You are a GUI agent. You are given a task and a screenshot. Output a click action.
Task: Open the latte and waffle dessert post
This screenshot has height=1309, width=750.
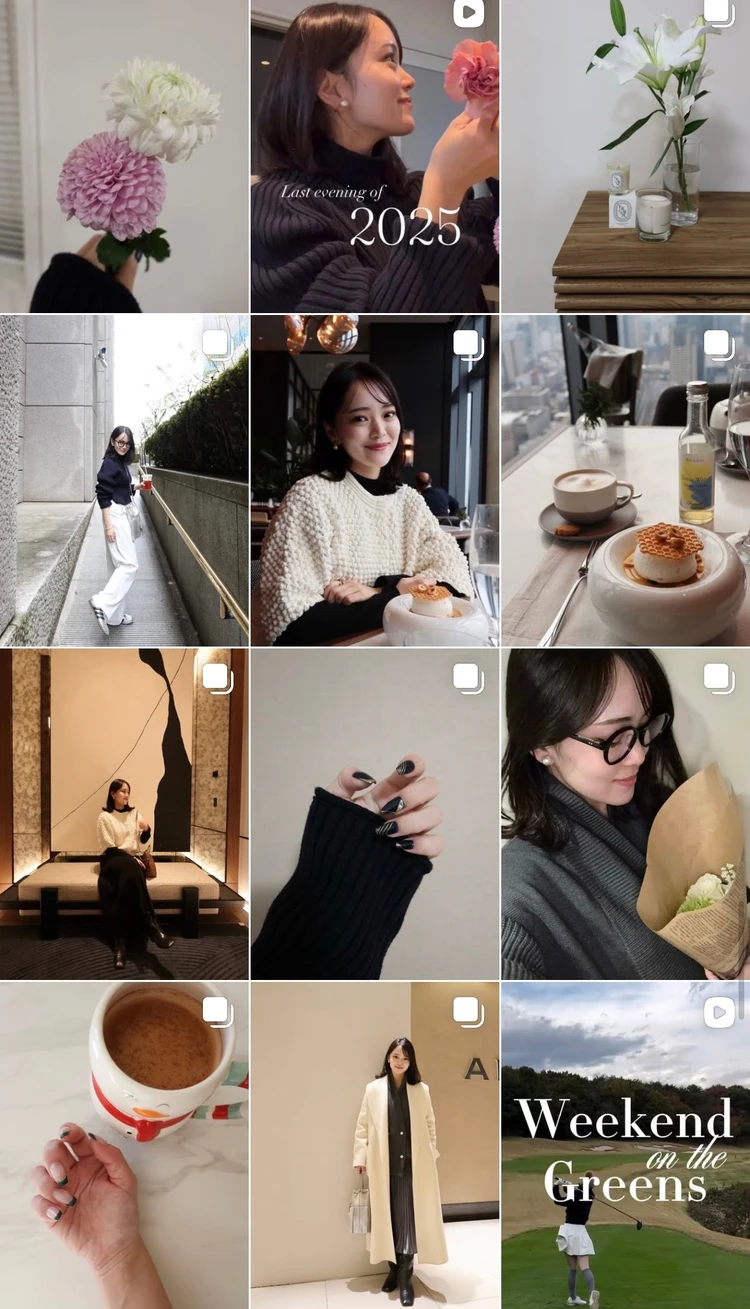(626, 480)
